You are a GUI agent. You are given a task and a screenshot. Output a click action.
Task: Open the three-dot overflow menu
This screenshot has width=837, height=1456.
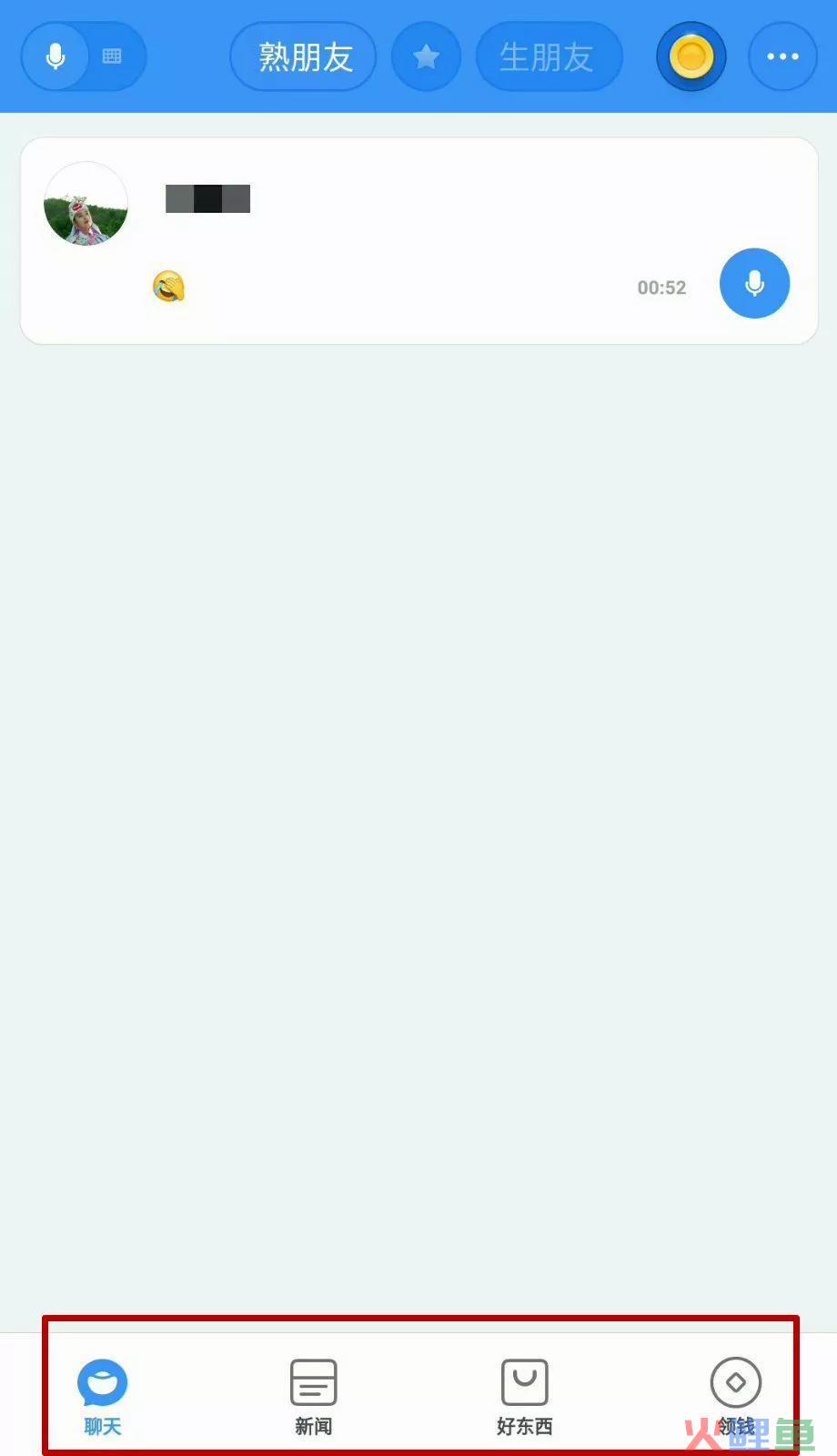click(782, 56)
